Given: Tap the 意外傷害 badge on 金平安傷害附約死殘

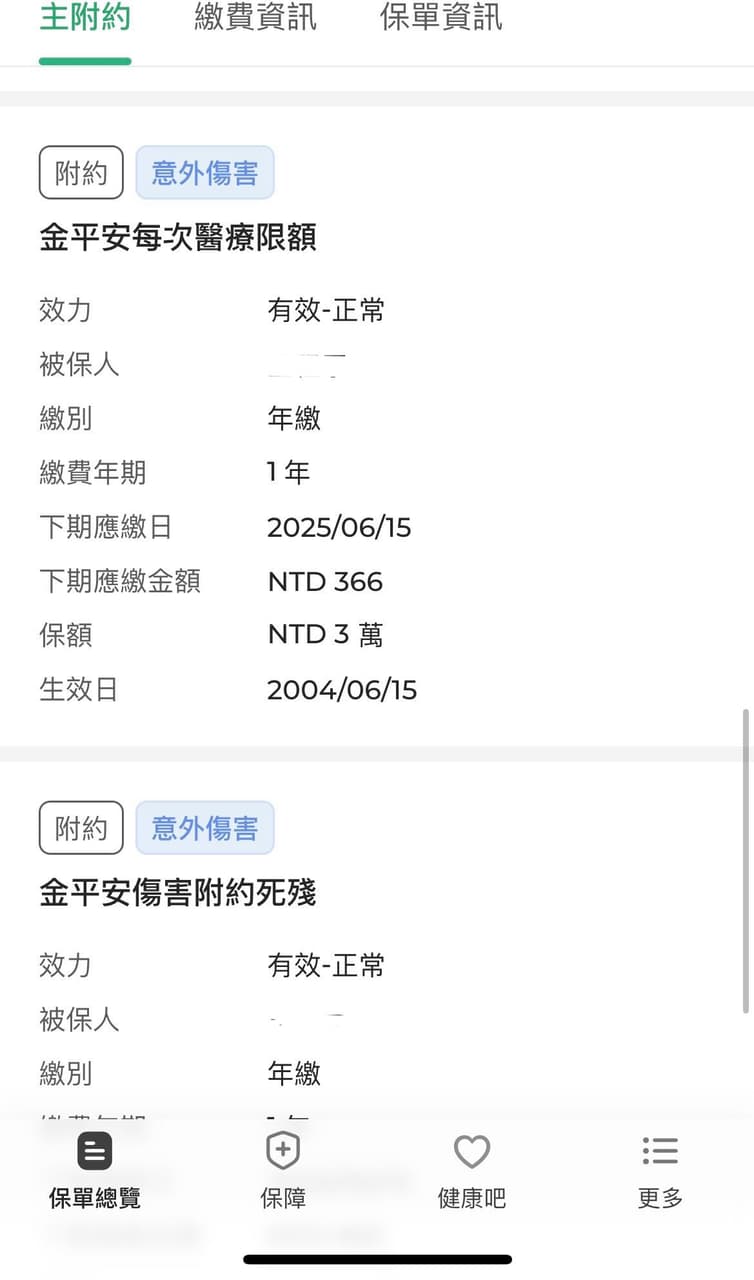Looking at the screenshot, I should click(205, 827).
